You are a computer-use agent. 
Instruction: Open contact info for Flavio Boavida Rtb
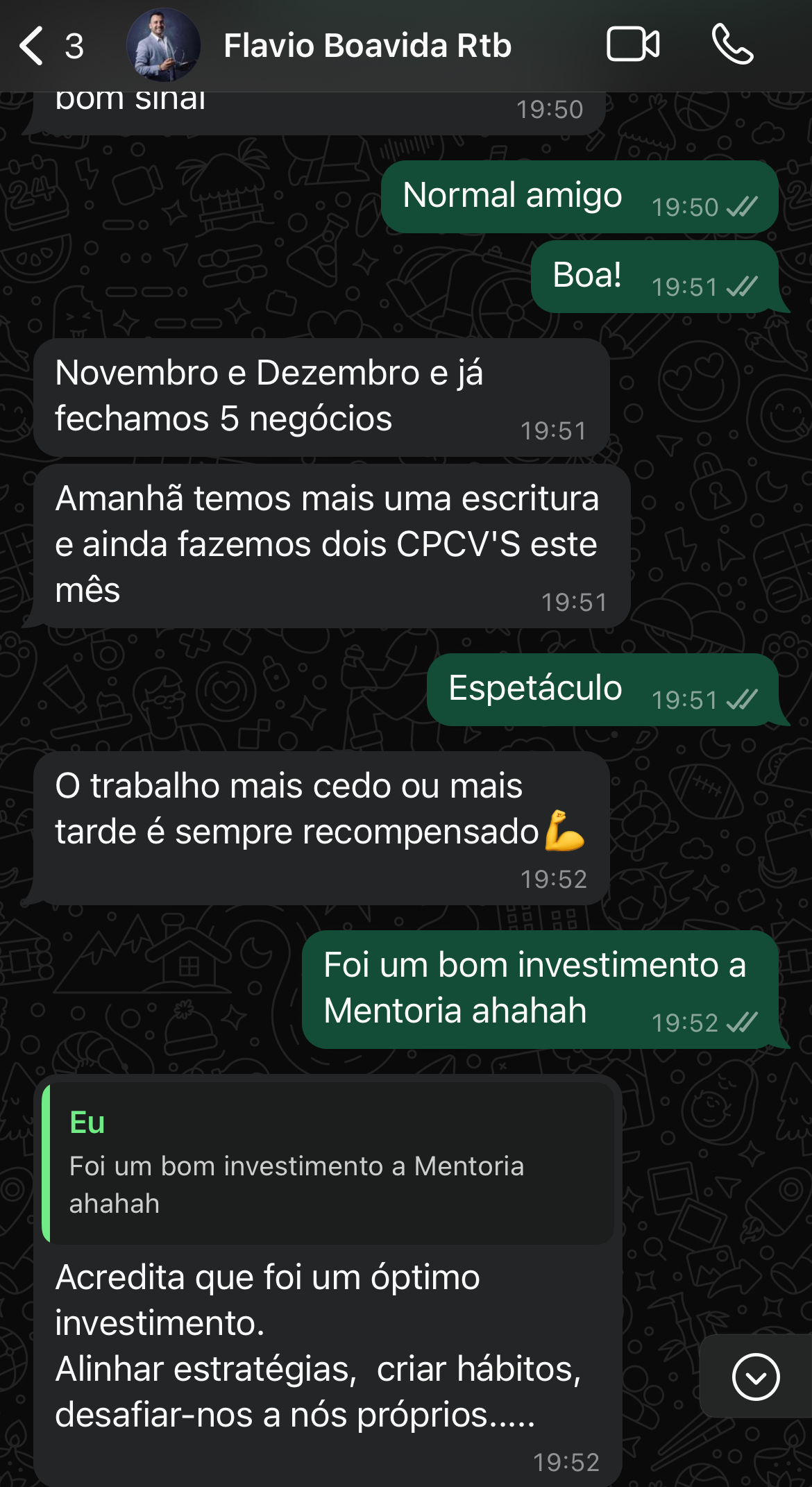coord(367,46)
